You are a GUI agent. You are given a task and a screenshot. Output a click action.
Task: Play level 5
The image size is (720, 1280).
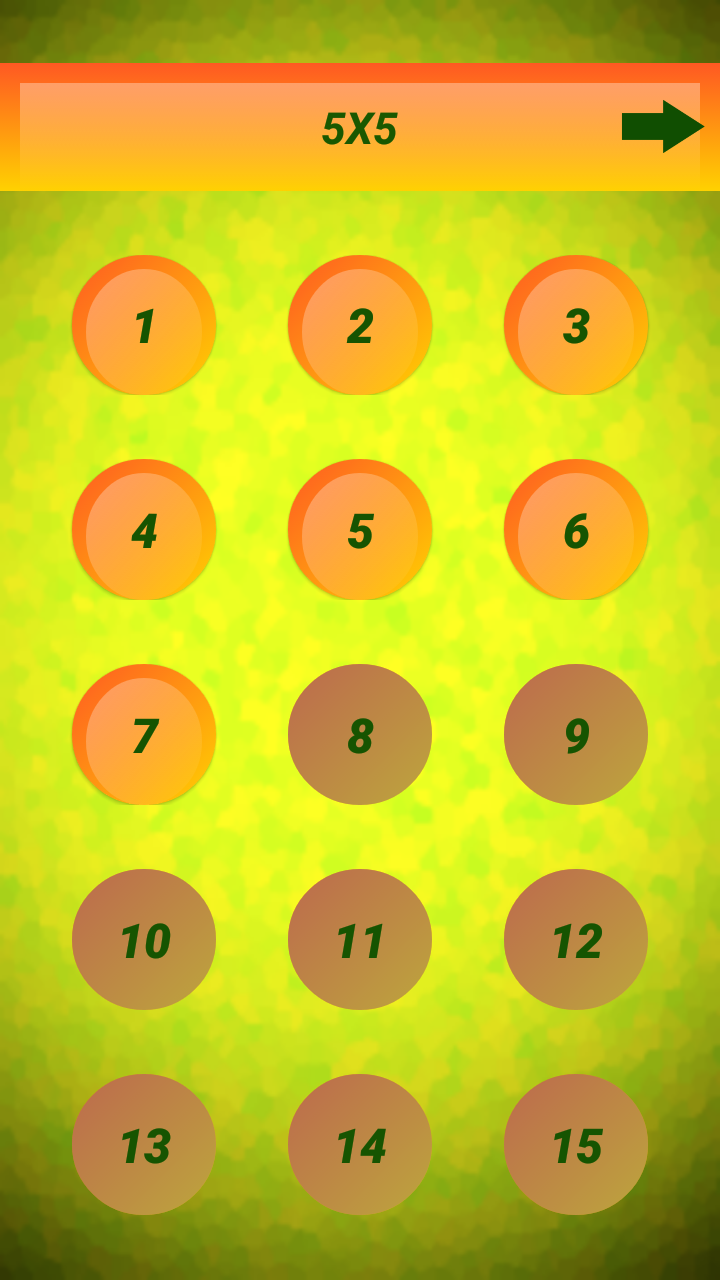360,530
